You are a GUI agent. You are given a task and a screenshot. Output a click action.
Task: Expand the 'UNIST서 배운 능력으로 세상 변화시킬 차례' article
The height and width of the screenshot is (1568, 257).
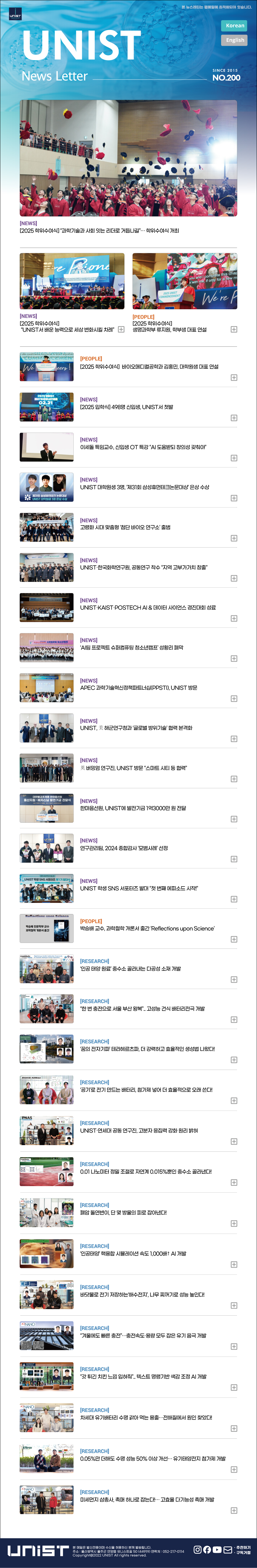(121, 329)
